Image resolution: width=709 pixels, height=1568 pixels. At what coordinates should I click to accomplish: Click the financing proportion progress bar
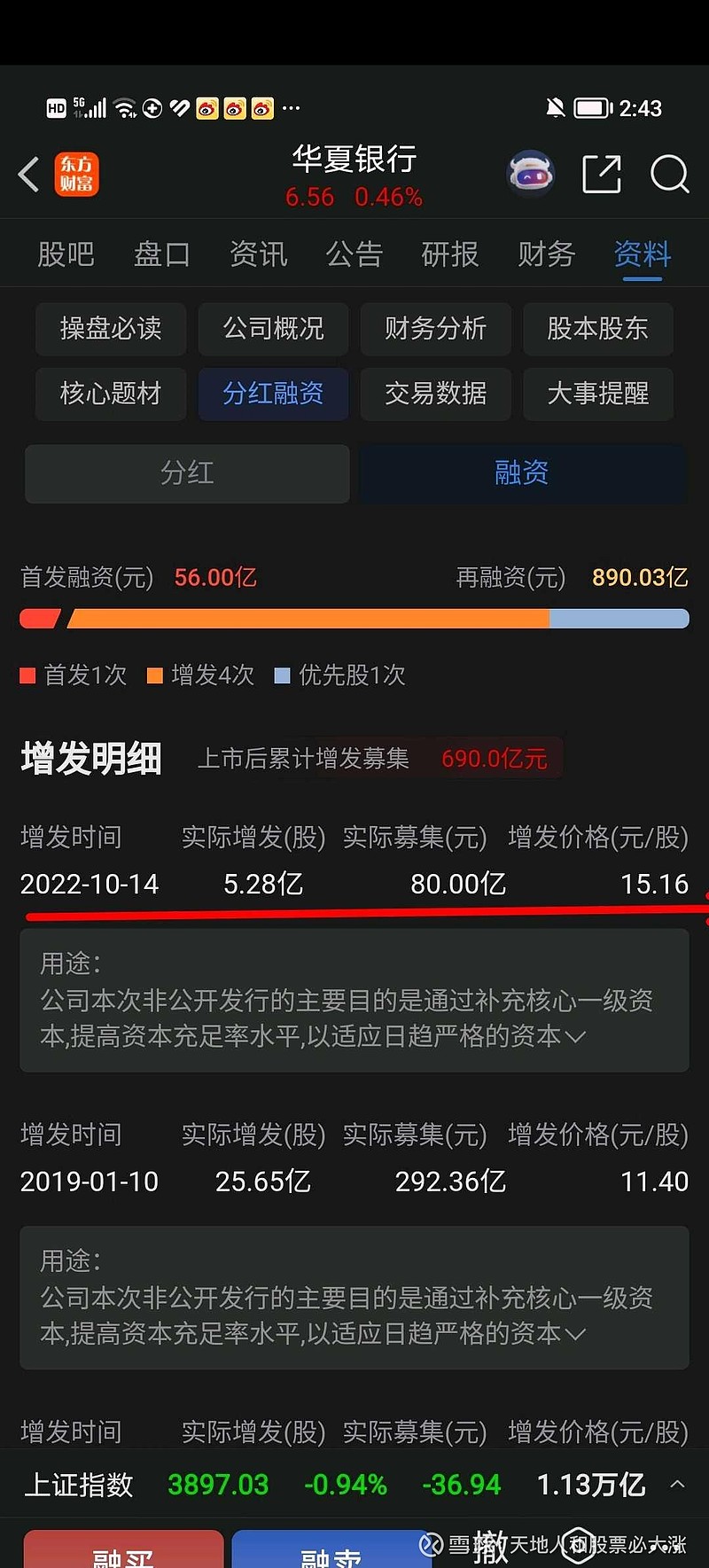click(x=354, y=618)
